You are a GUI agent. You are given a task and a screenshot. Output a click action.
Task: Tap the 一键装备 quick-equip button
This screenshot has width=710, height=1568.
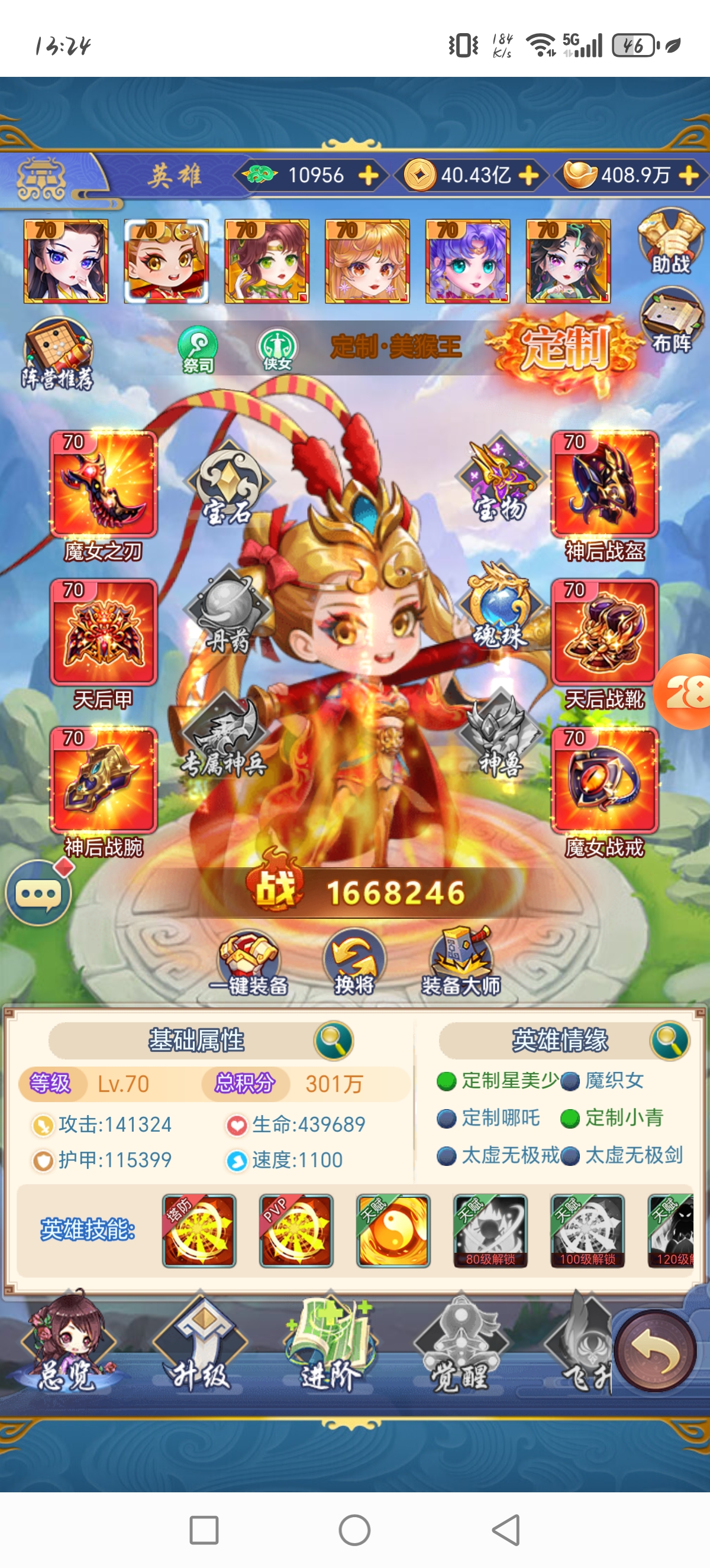pyautogui.click(x=248, y=963)
